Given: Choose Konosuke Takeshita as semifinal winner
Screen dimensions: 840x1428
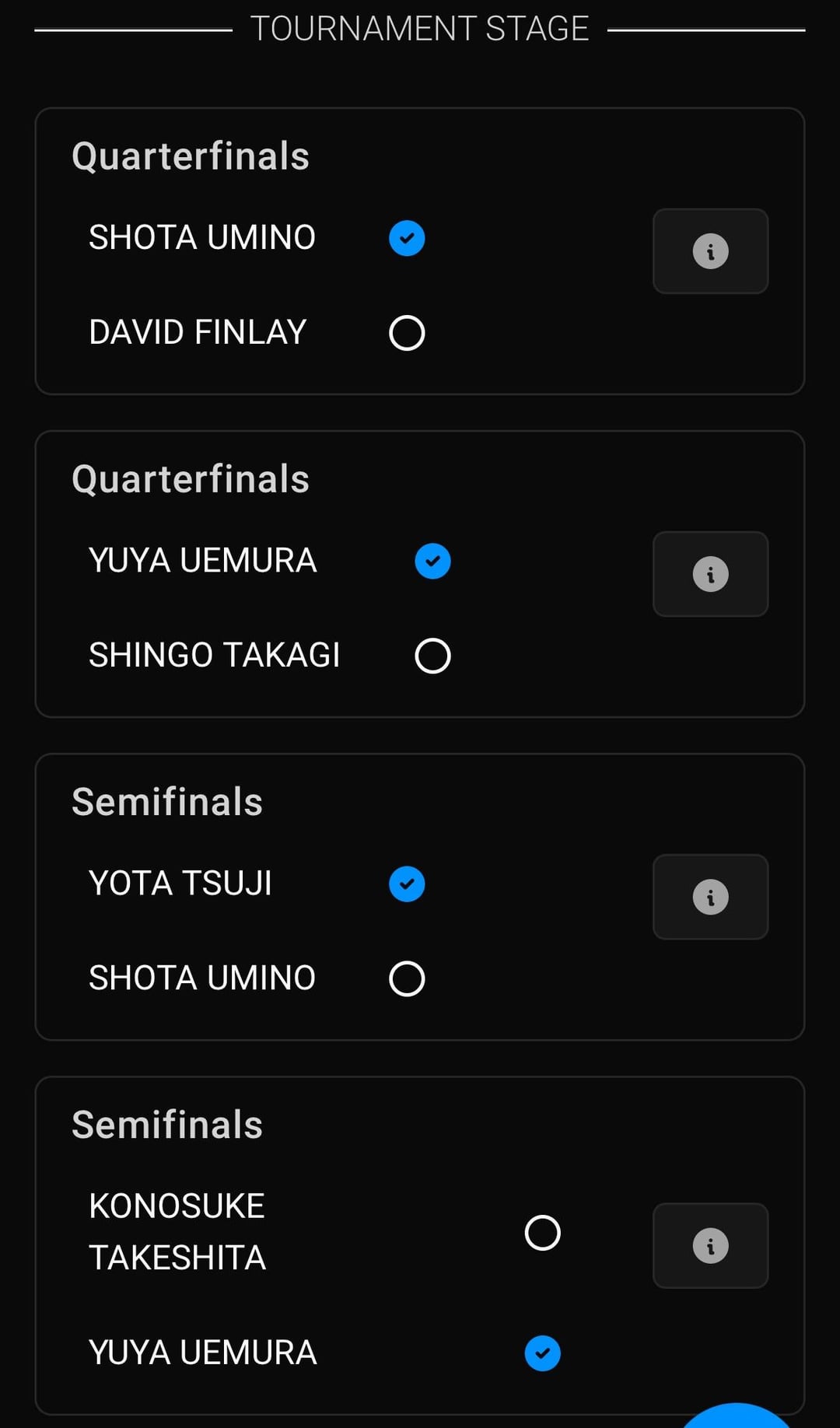Looking at the screenshot, I should pos(542,1233).
